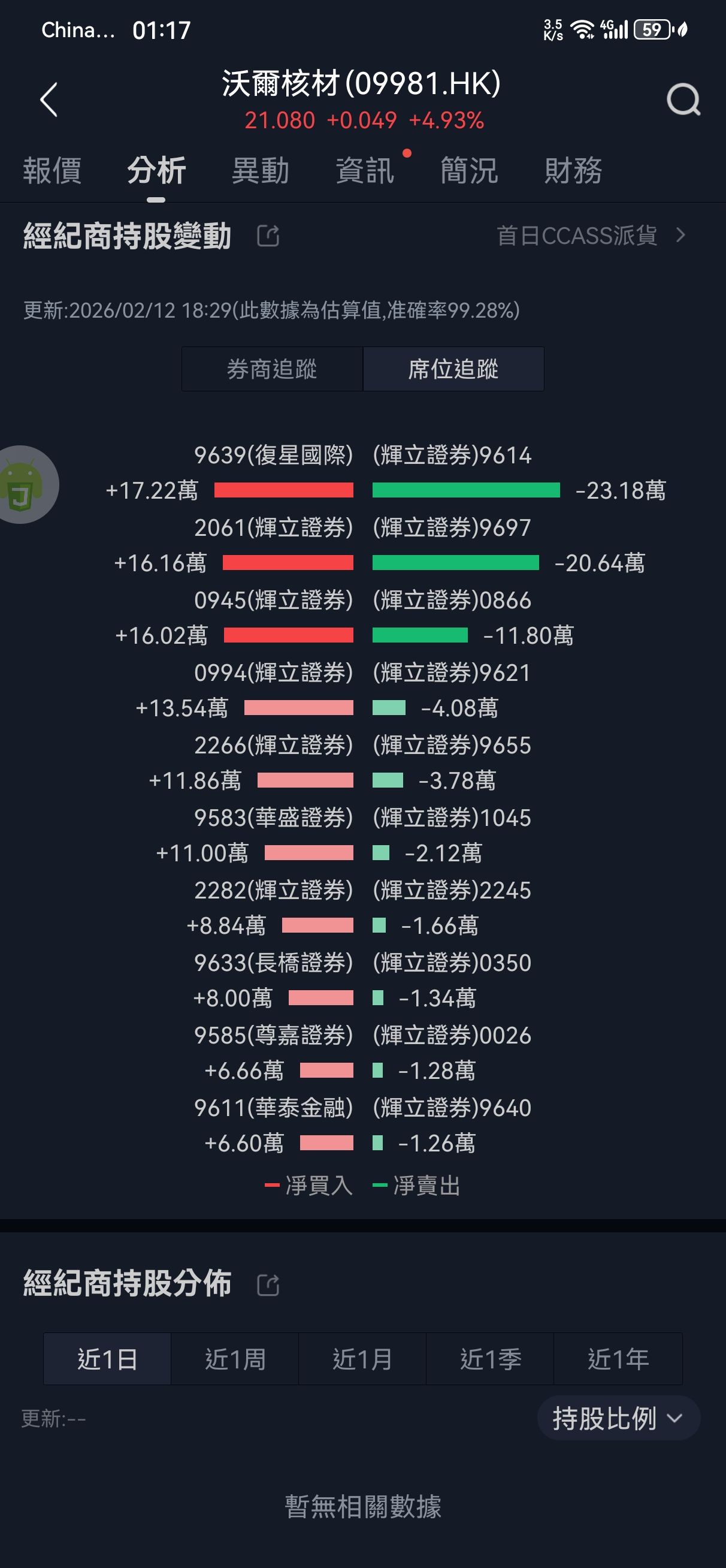Open the 資訊 tab
Image resolution: width=726 pixels, height=1568 pixels.
pos(365,170)
